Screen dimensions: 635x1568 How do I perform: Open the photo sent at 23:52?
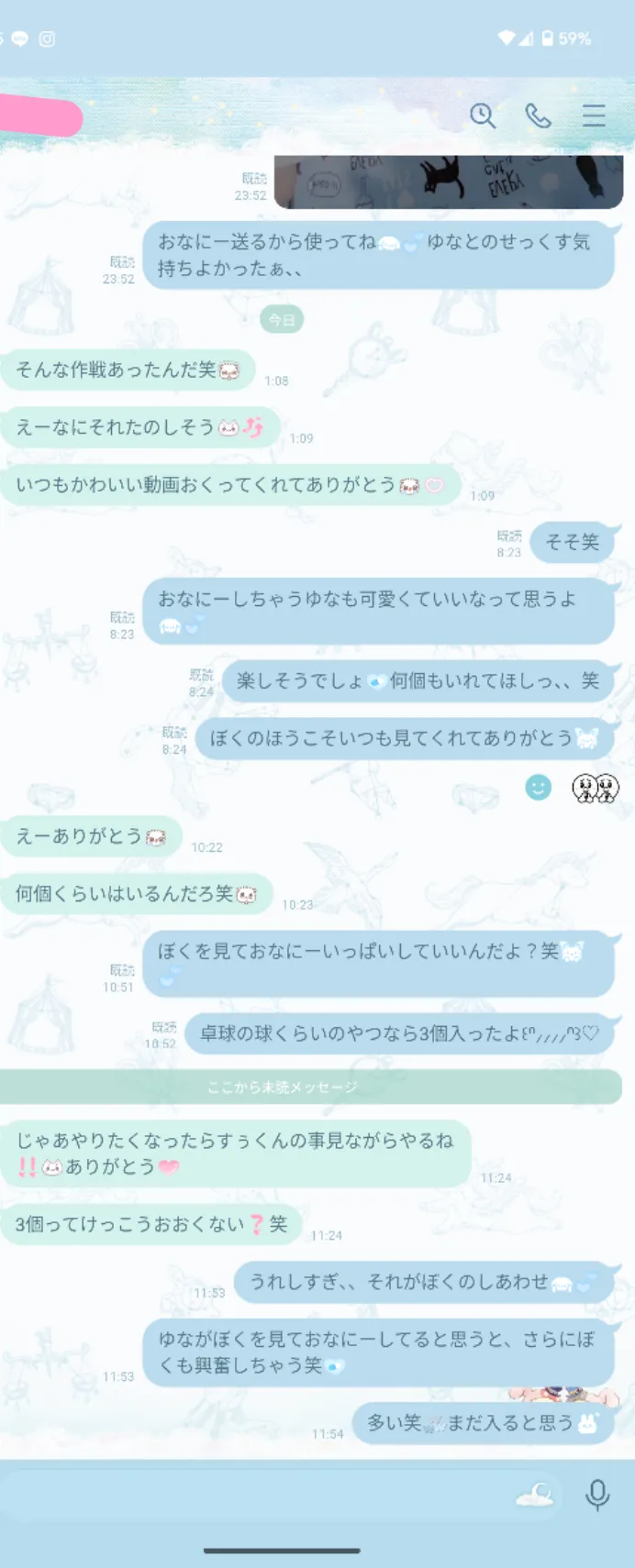click(449, 181)
